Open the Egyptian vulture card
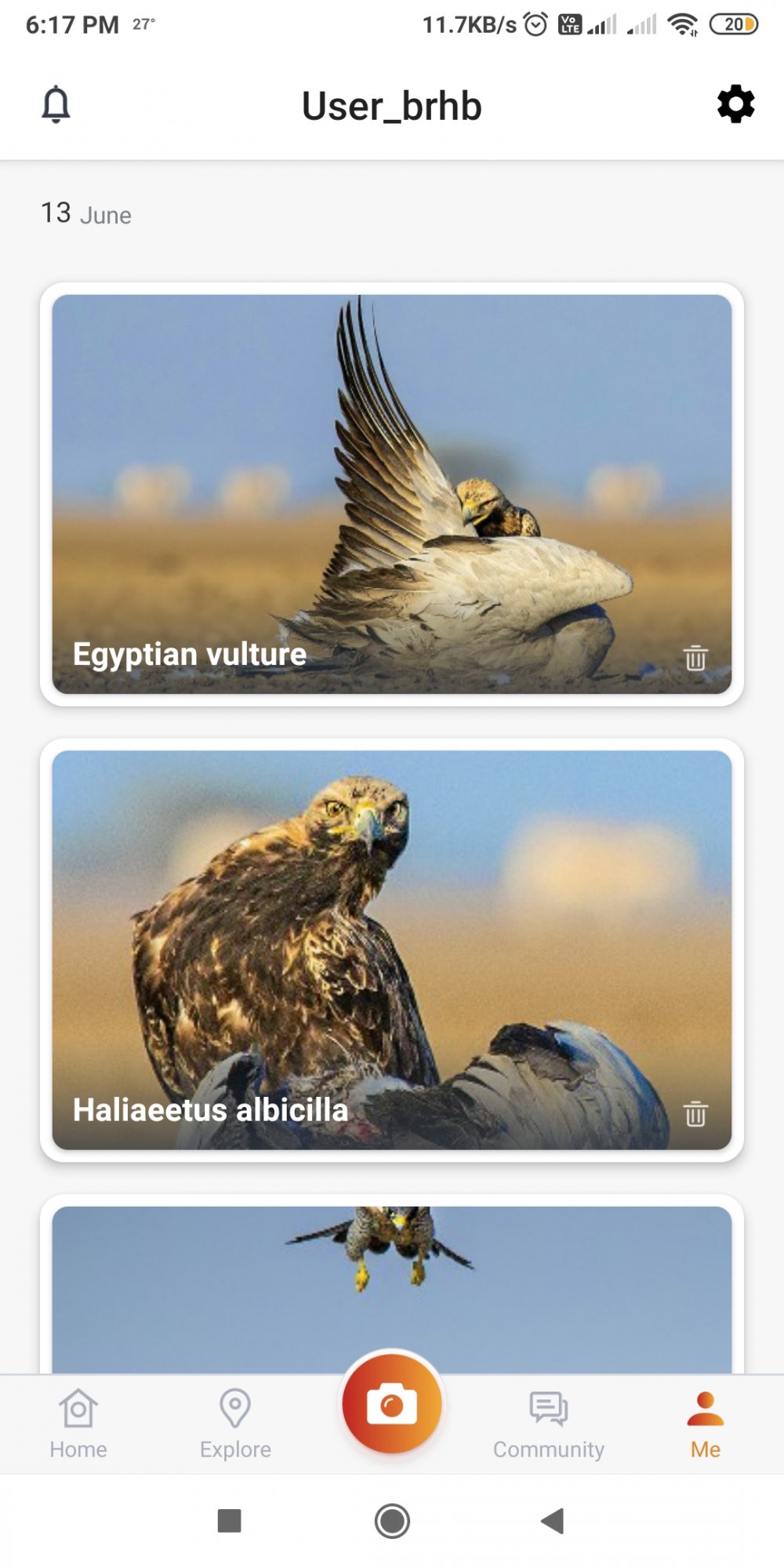 [x=392, y=494]
